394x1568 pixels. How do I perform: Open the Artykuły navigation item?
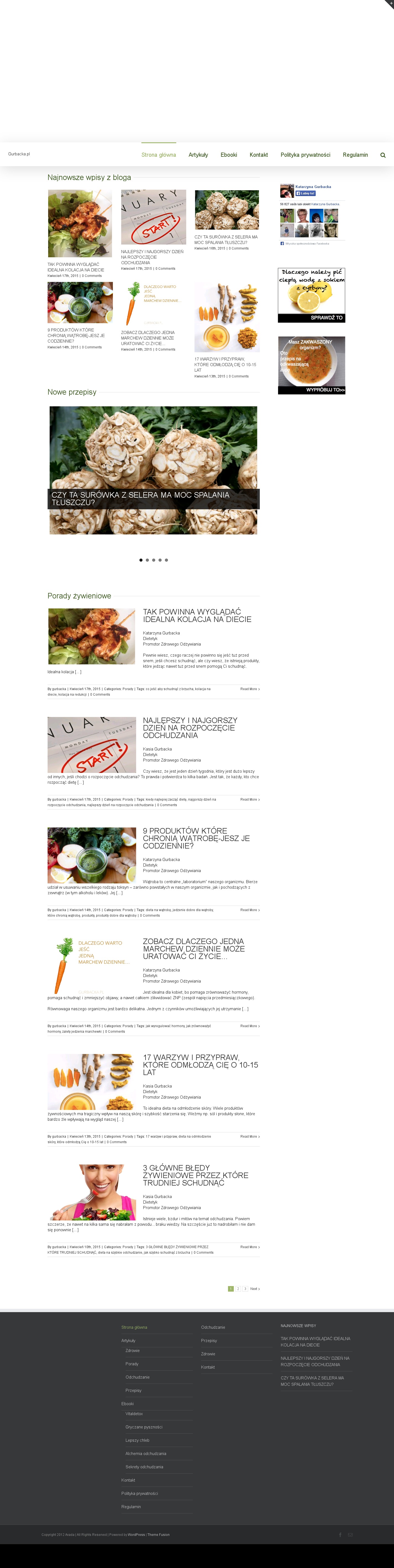pyautogui.click(x=198, y=155)
